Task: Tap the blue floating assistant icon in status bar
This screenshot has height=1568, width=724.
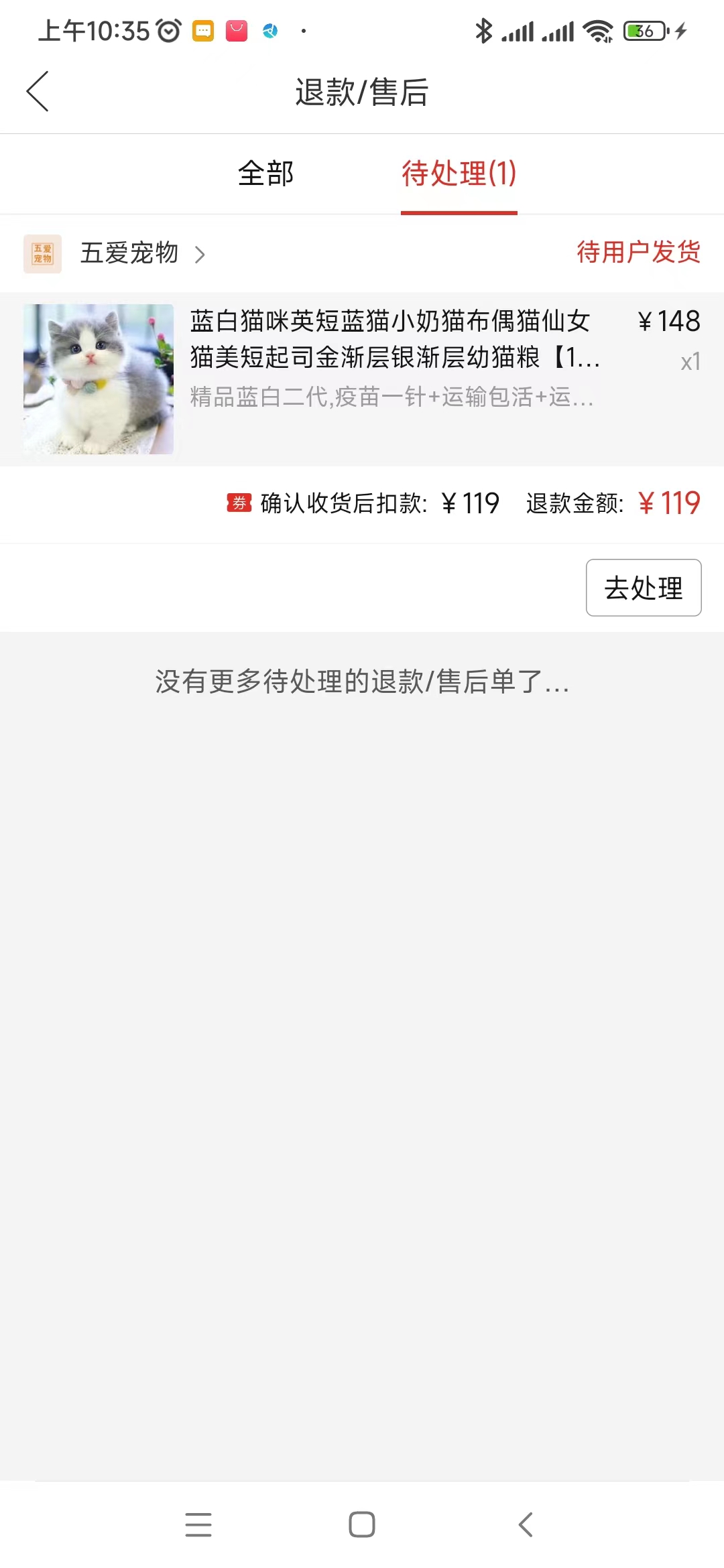Action: pyautogui.click(x=271, y=31)
